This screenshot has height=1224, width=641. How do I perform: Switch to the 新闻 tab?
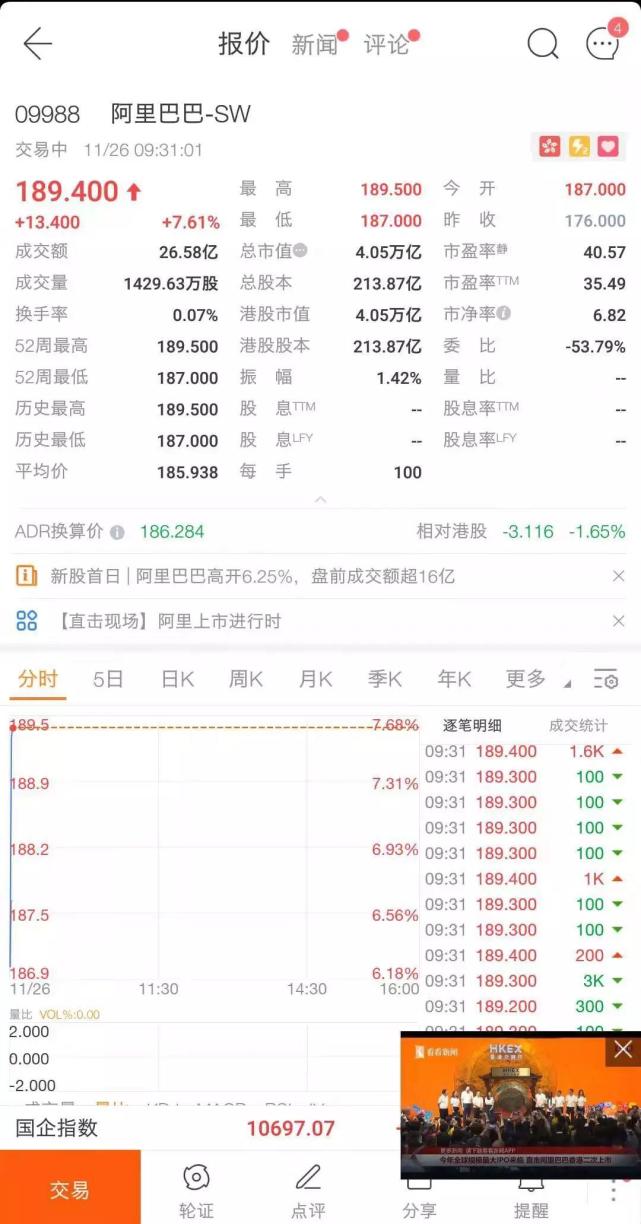pos(315,45)
